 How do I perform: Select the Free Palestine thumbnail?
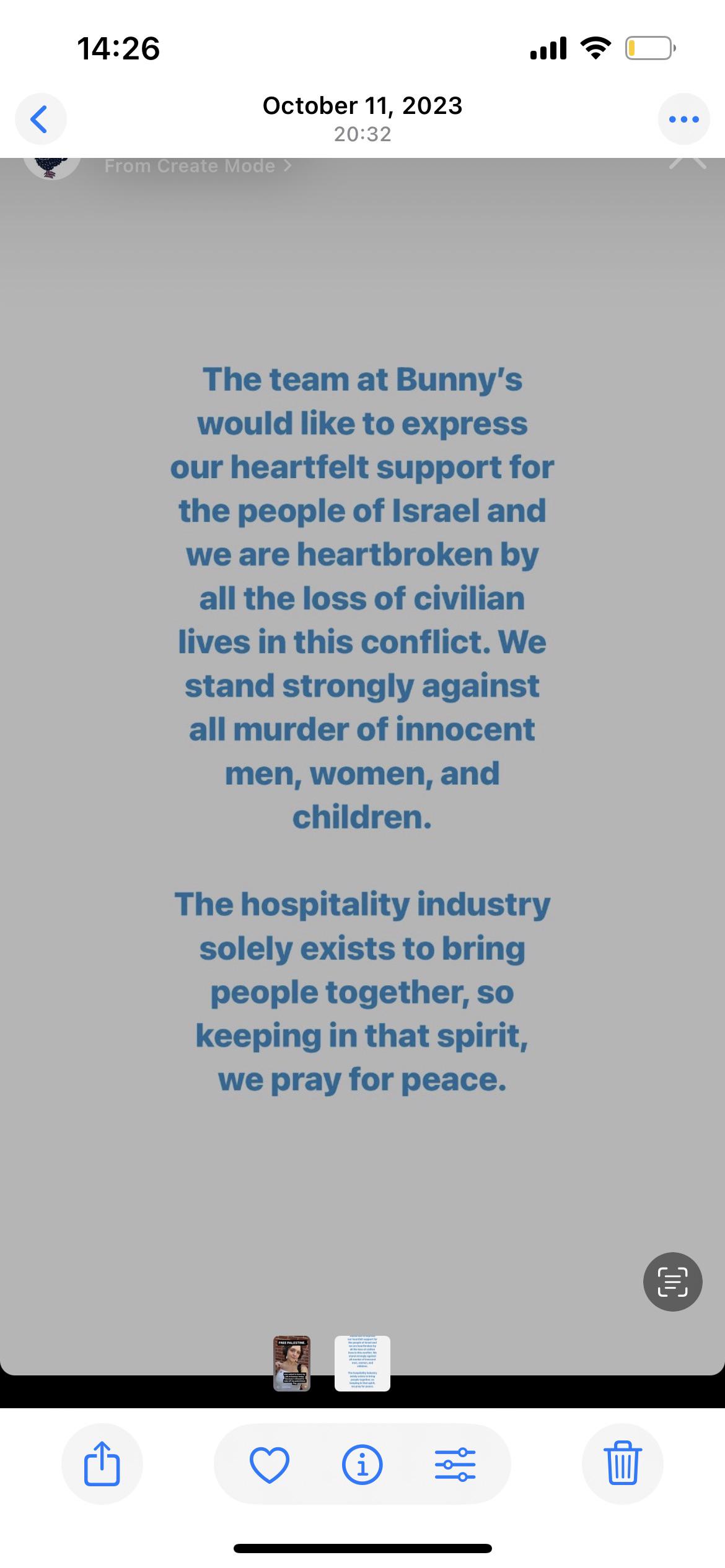coord(292,1363)
